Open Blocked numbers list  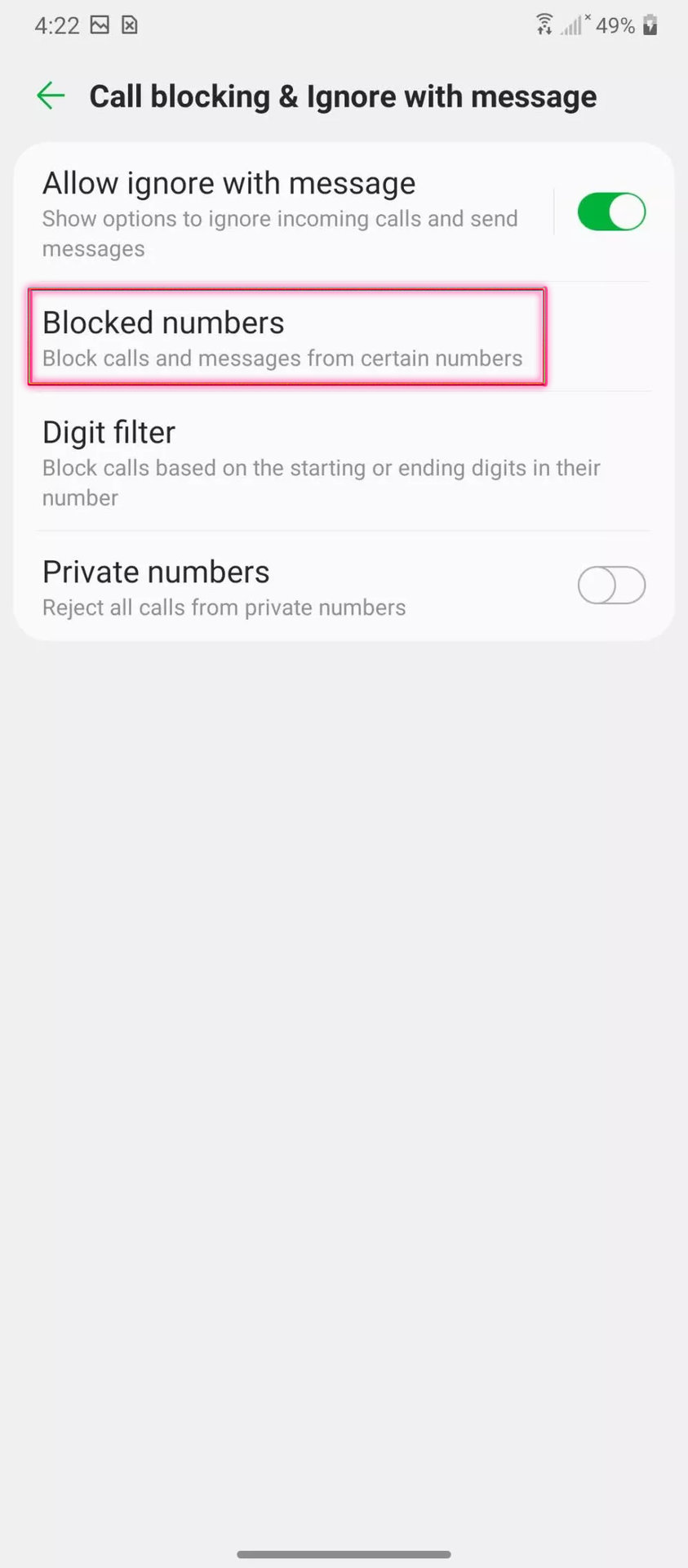[x=286, y=337]
